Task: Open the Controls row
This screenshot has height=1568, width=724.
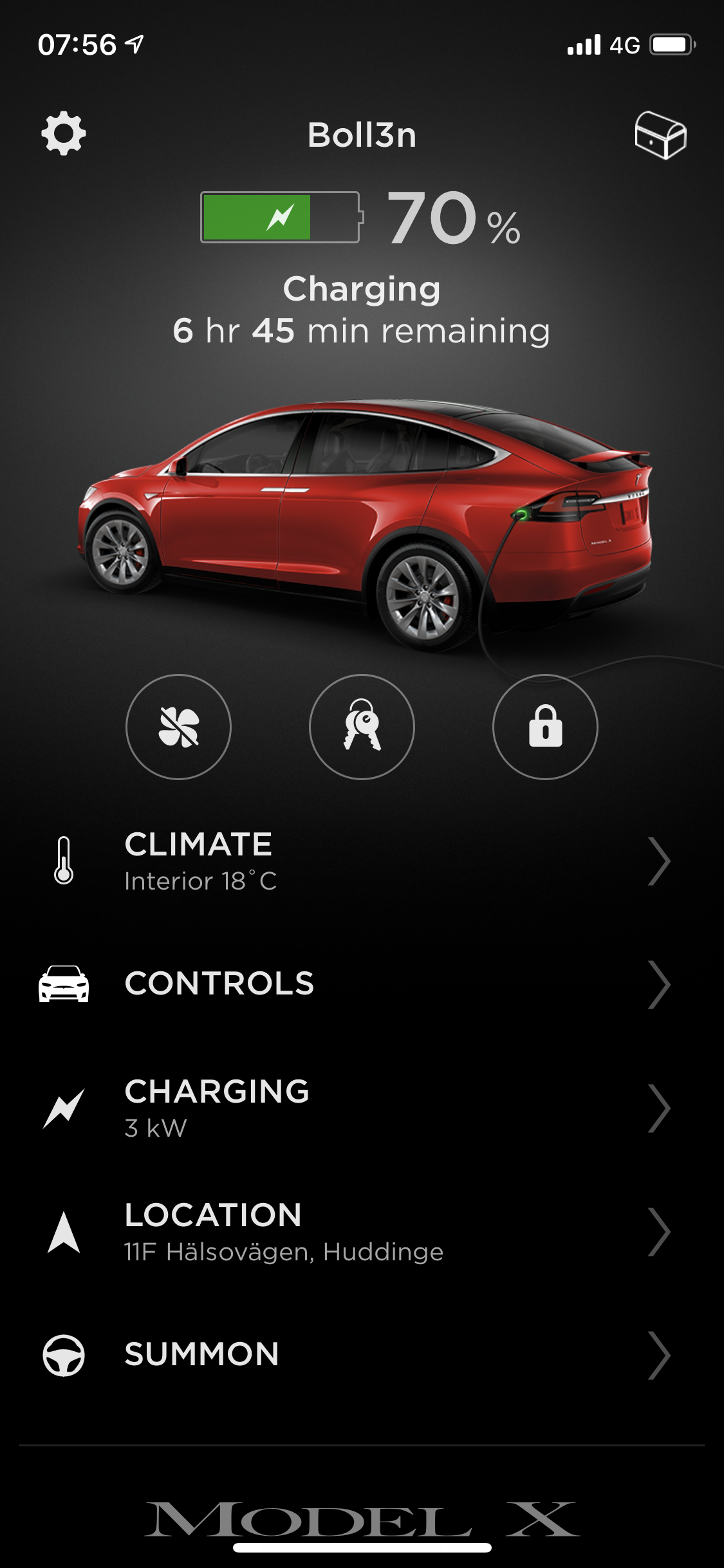Action: pos(362,984)
